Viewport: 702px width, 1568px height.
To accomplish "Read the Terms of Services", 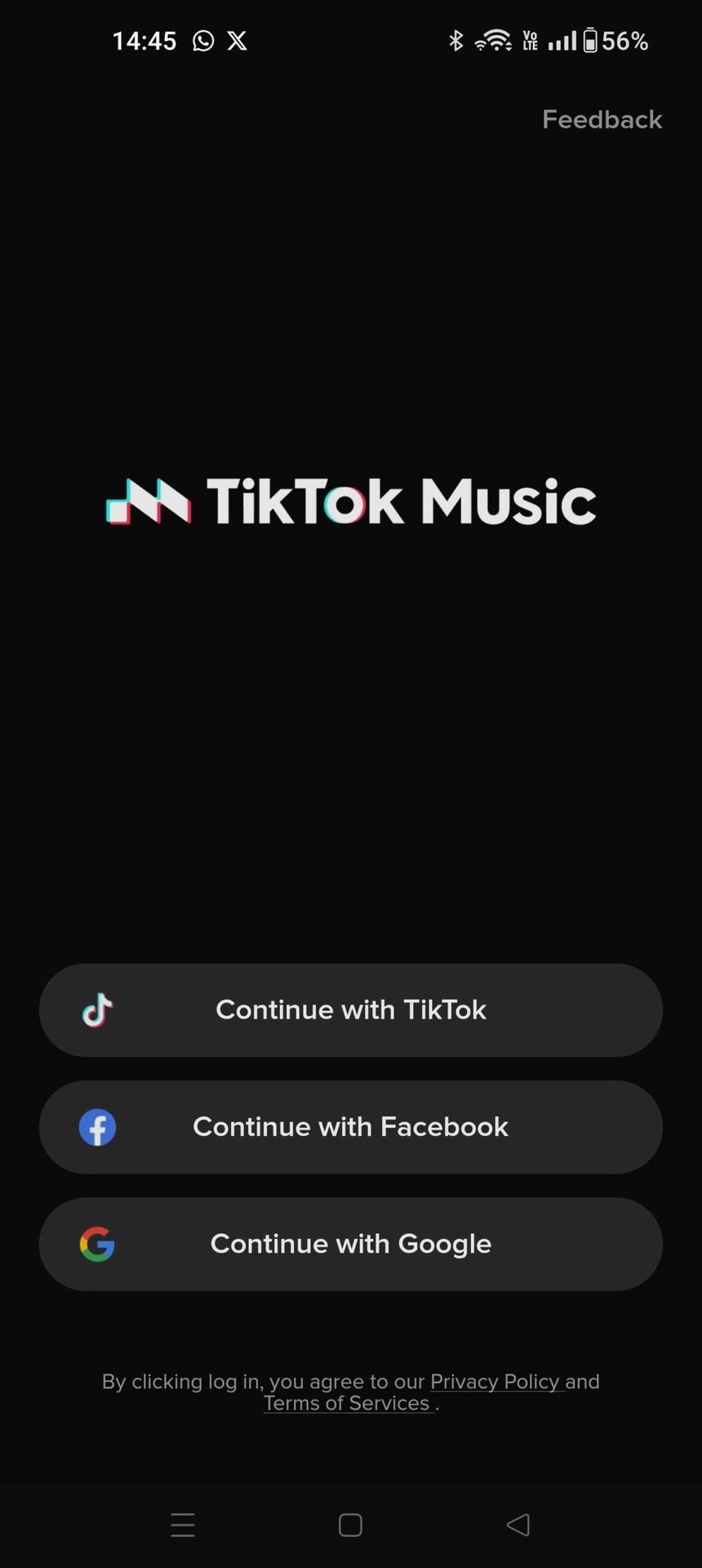I will [x=346, y=1403].
